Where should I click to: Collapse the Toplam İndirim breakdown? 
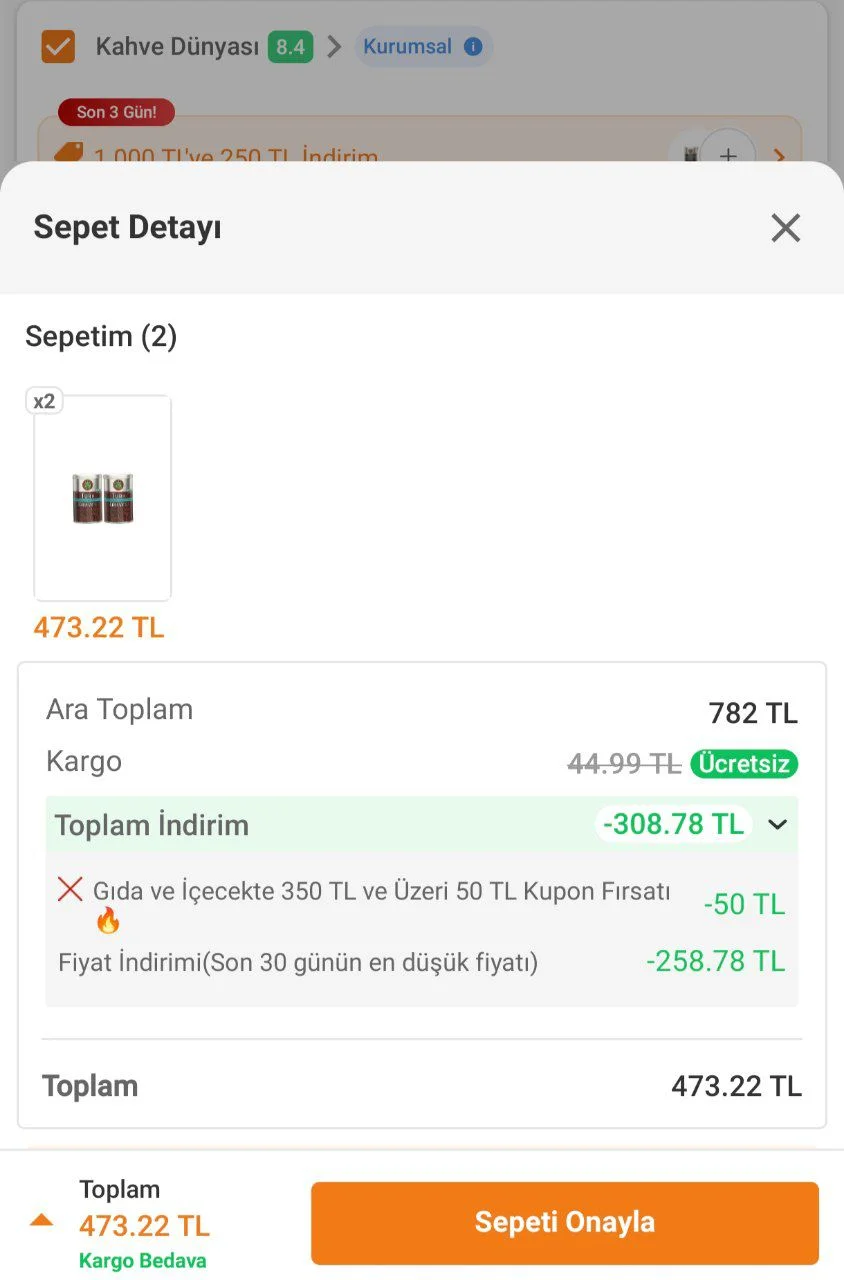(x=778, y=825)
